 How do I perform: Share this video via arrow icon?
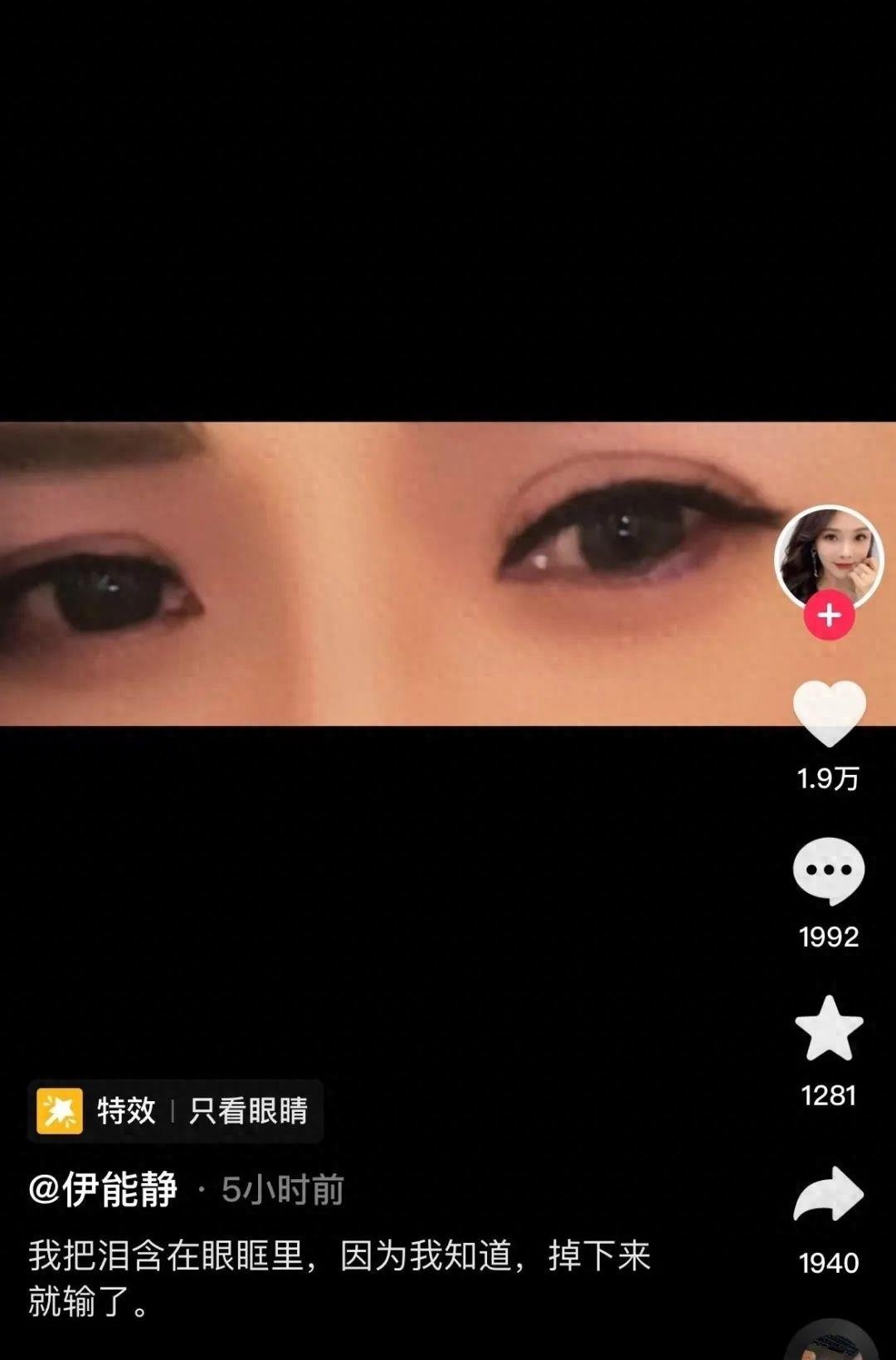829,1195
